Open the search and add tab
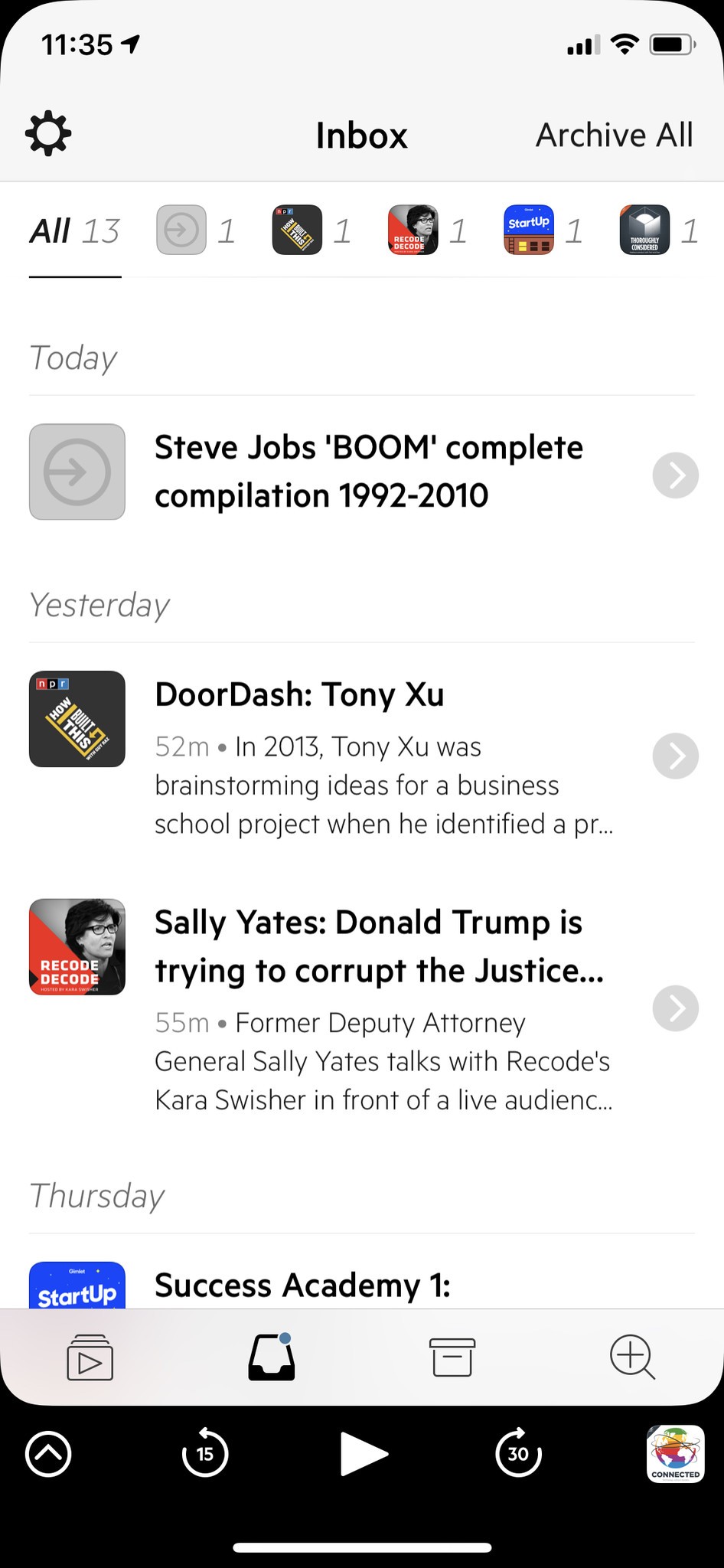The width and height of the screenshot is (724, 1568). pos(632,1357)
